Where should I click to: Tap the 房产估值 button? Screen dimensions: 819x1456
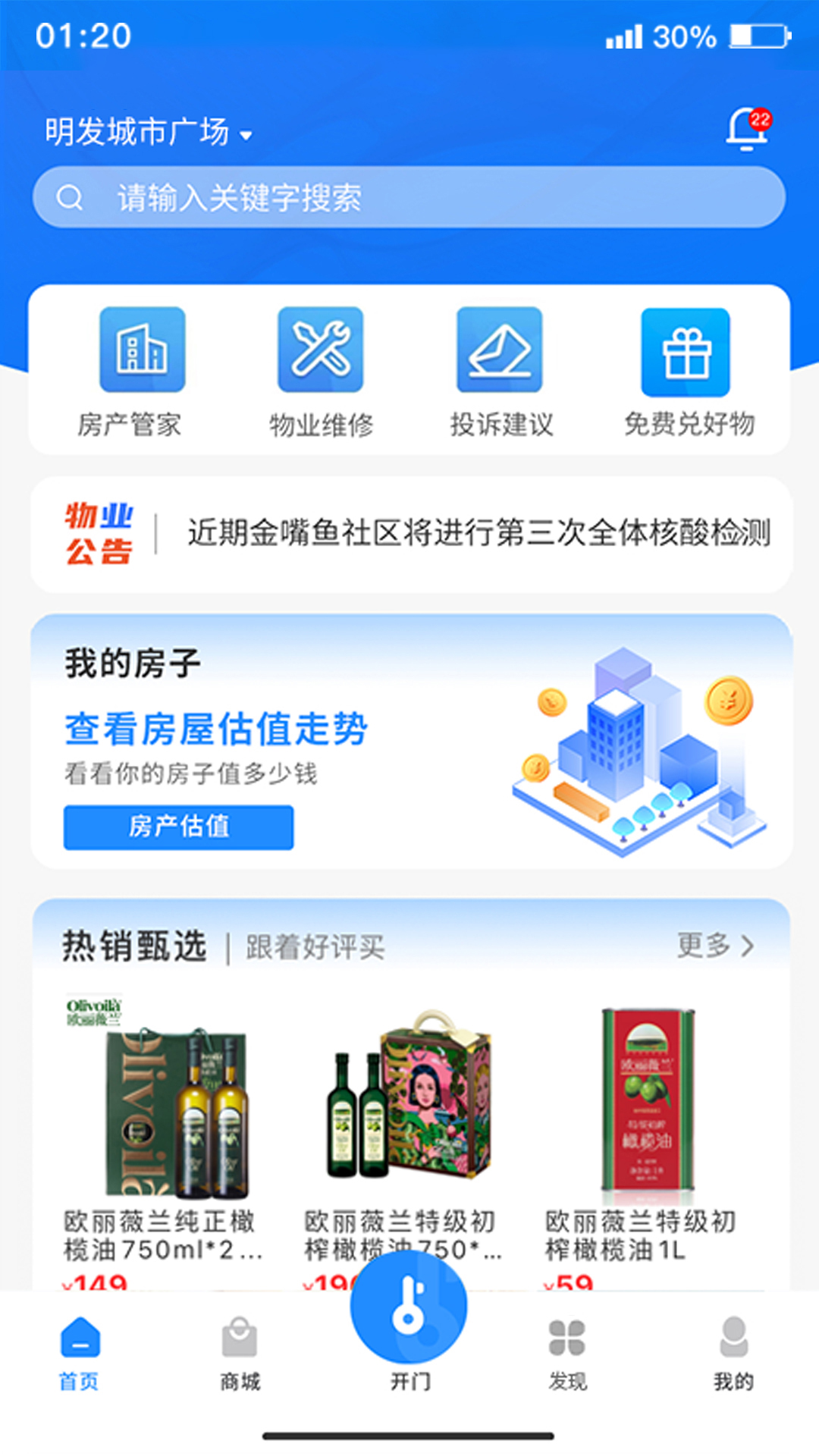(x=178, y=827)
